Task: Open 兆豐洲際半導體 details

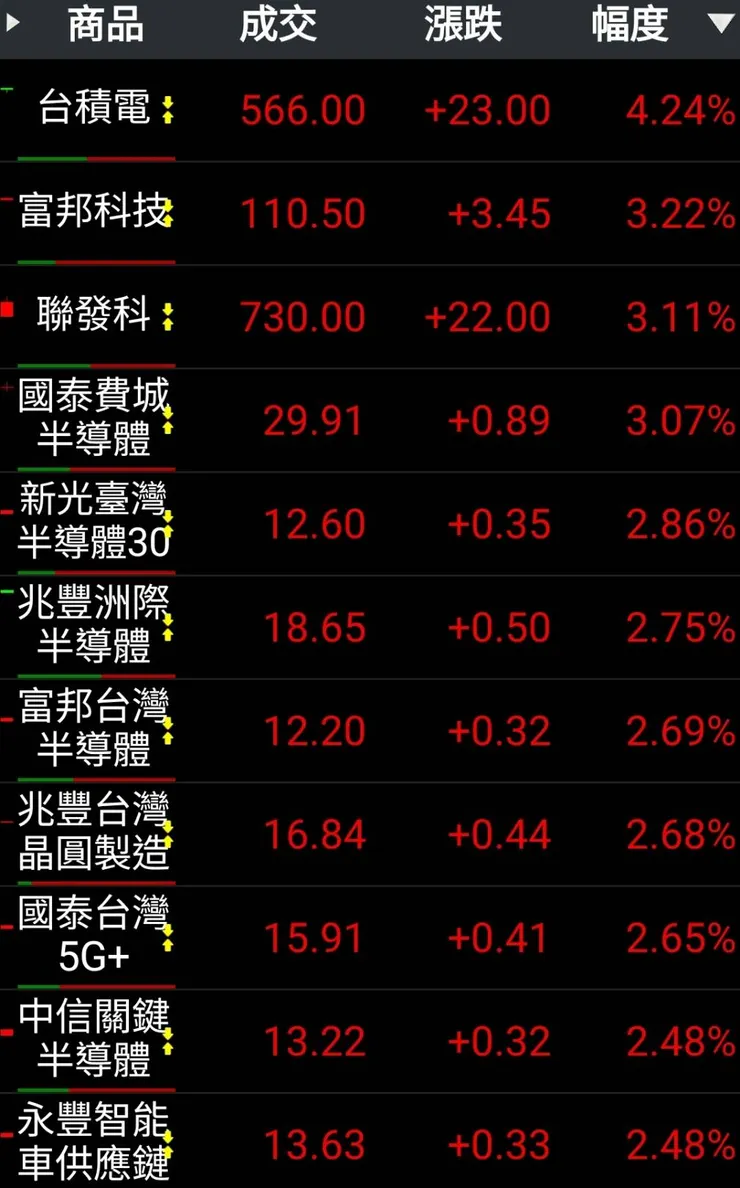Action: click(370, 627)
